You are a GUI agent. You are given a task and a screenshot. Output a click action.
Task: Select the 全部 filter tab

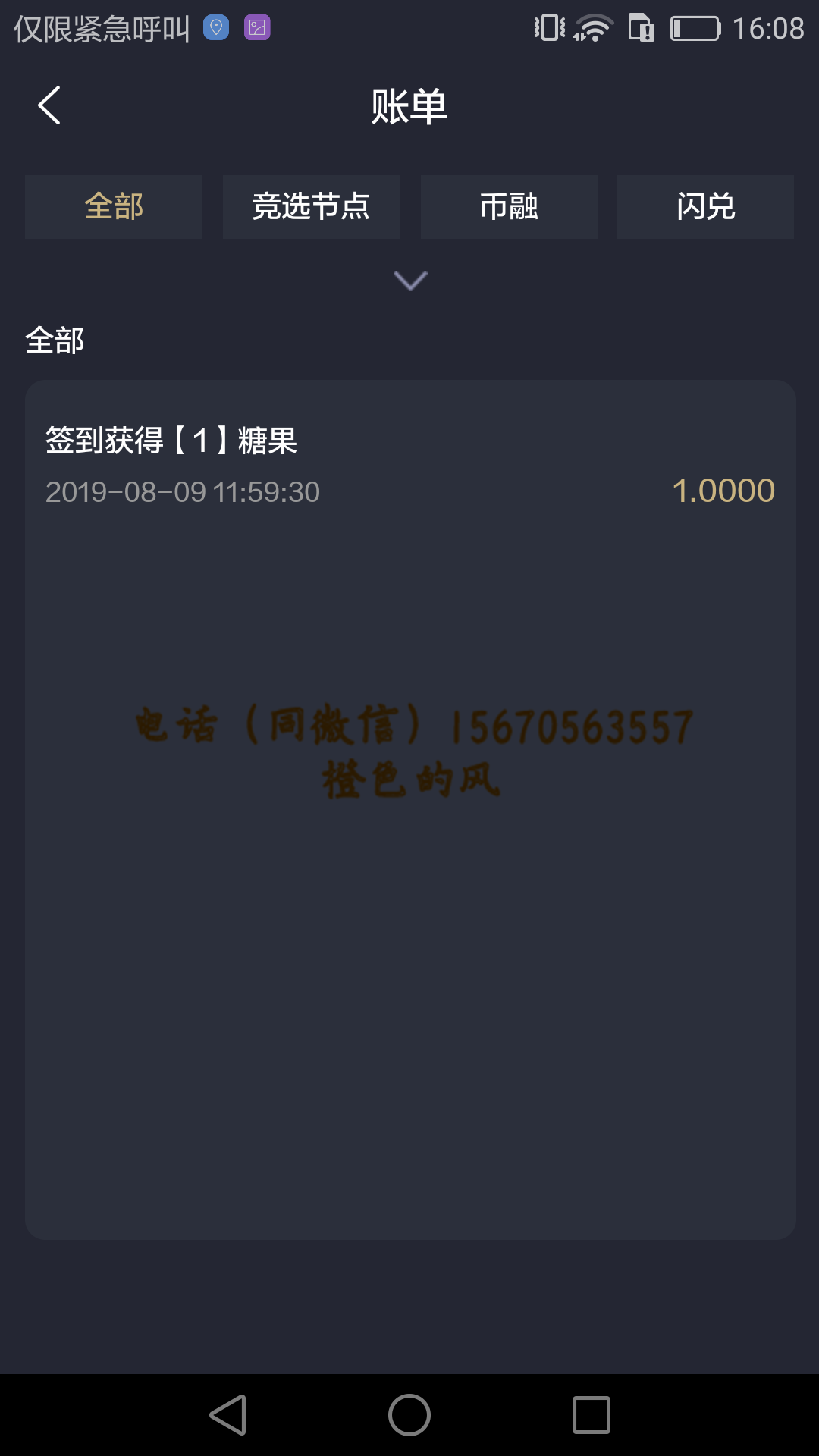(114, 206)
